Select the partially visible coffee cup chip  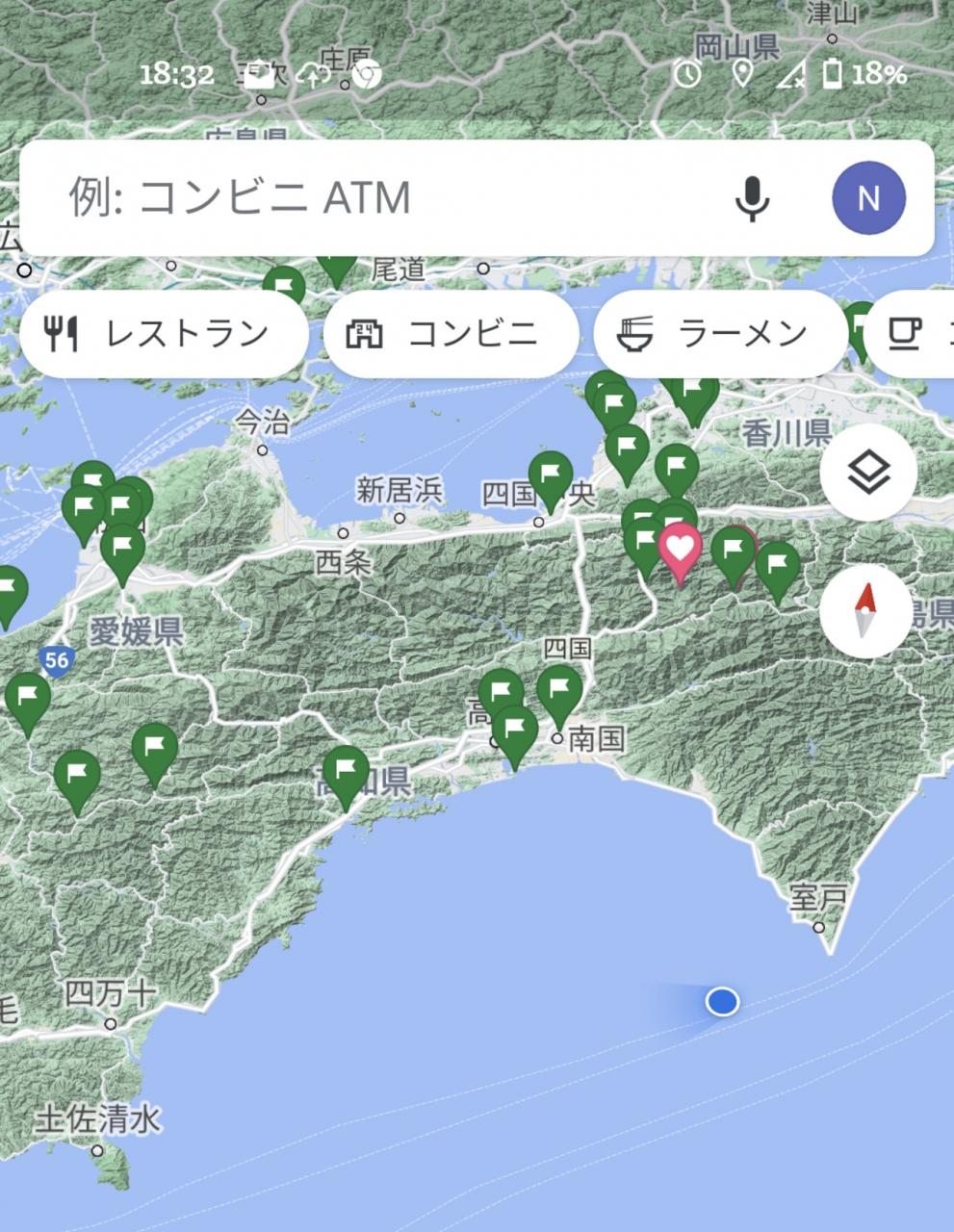coord(909,334)
